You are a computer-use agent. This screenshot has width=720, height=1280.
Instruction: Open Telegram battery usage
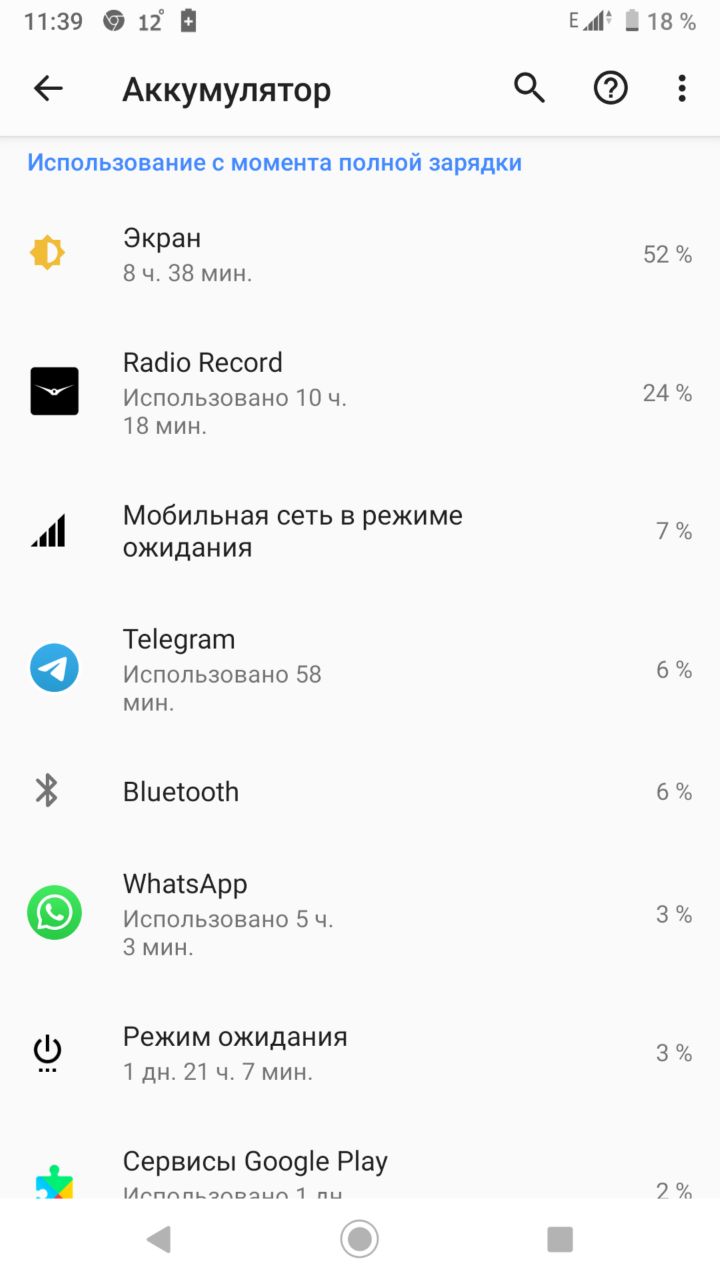tap(360, 669)
